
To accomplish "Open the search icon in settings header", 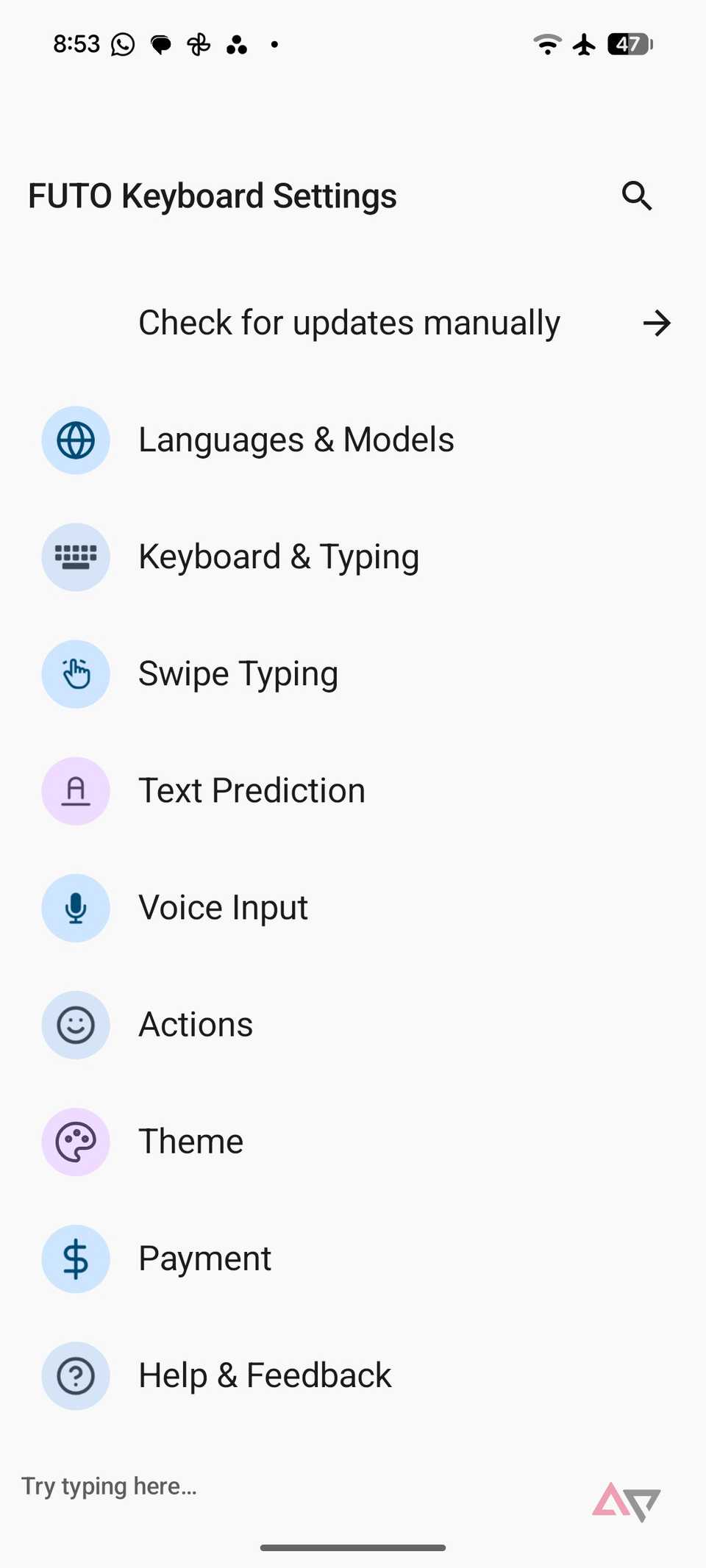I will pos(637,196).
